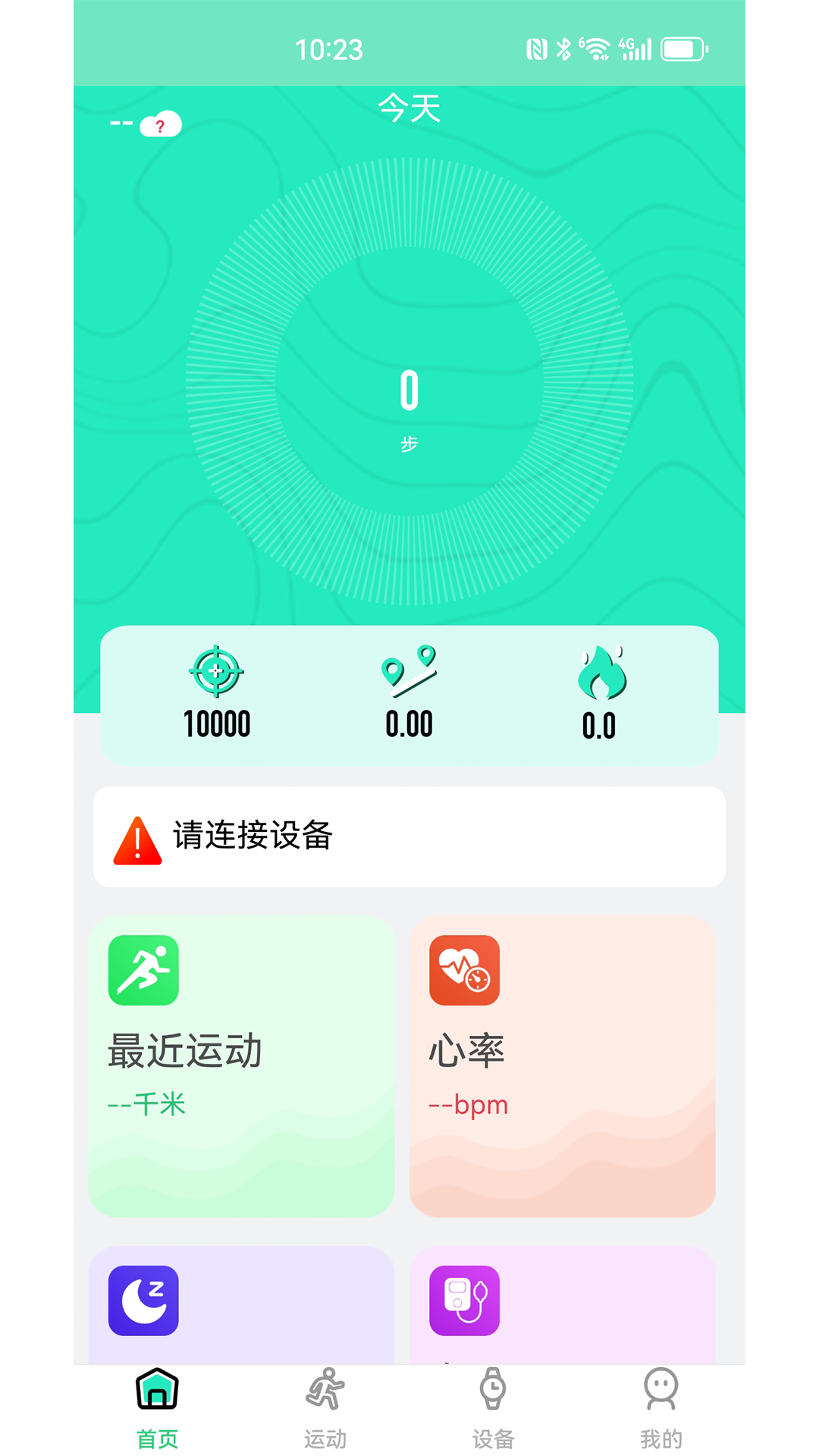Tap the weather cloud icon with question mark
819x1456 pixels.
(159, 124)
